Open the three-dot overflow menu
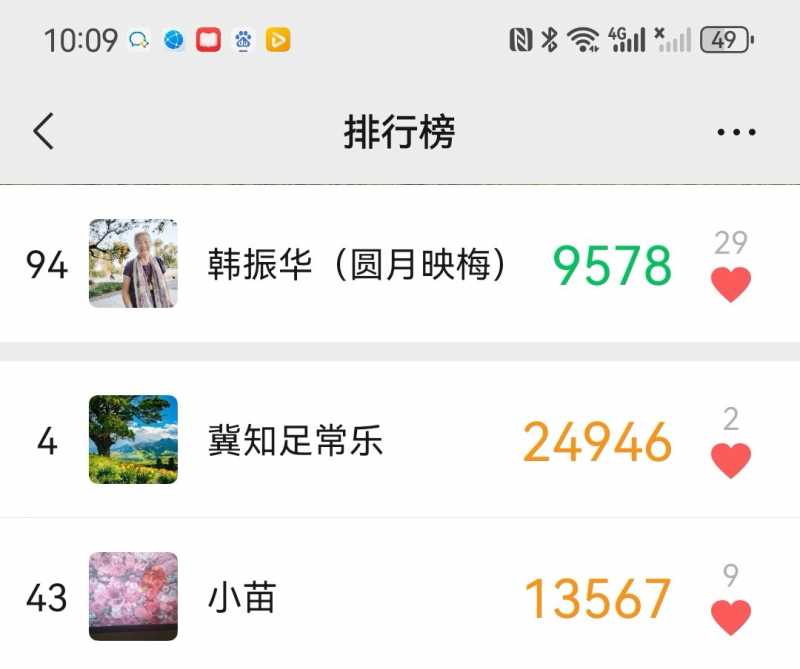This screenshot has width=800, height=669. click(x=736, y=132)
